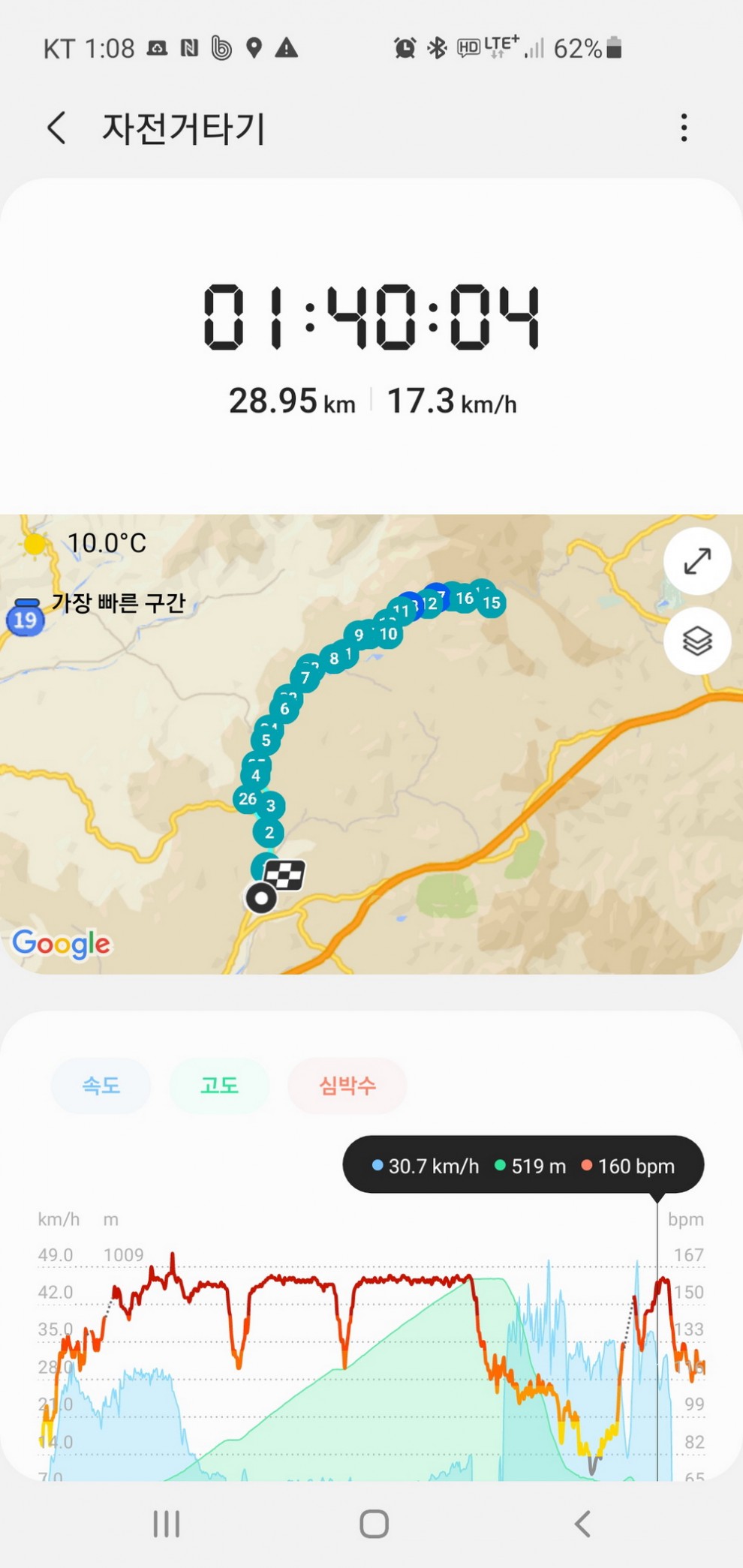
Task: Open the three-dot overflow menu
Action: tap(684, 128)
